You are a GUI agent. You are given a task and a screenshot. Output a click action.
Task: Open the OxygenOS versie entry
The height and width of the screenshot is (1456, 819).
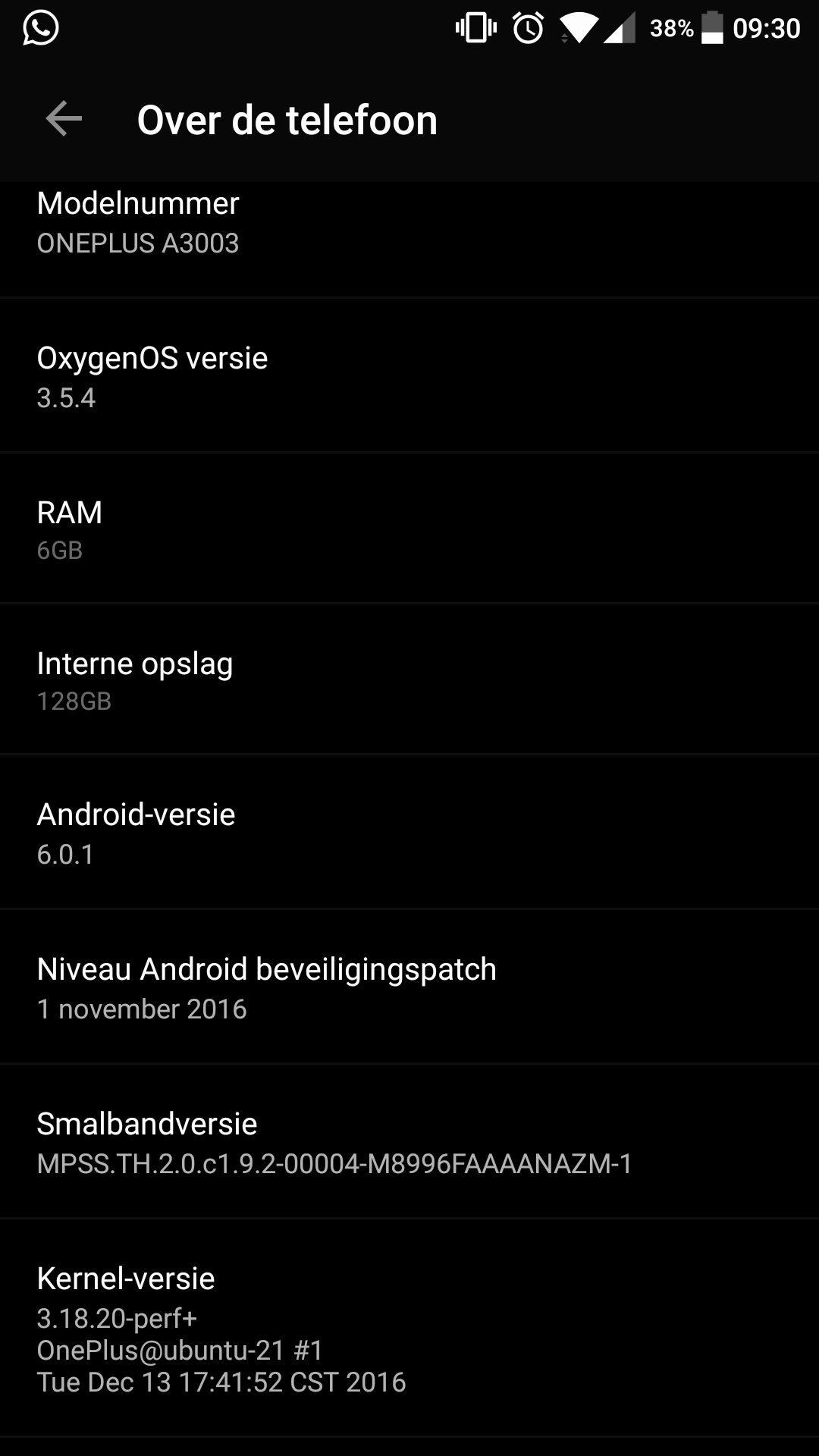pos(409,376)
